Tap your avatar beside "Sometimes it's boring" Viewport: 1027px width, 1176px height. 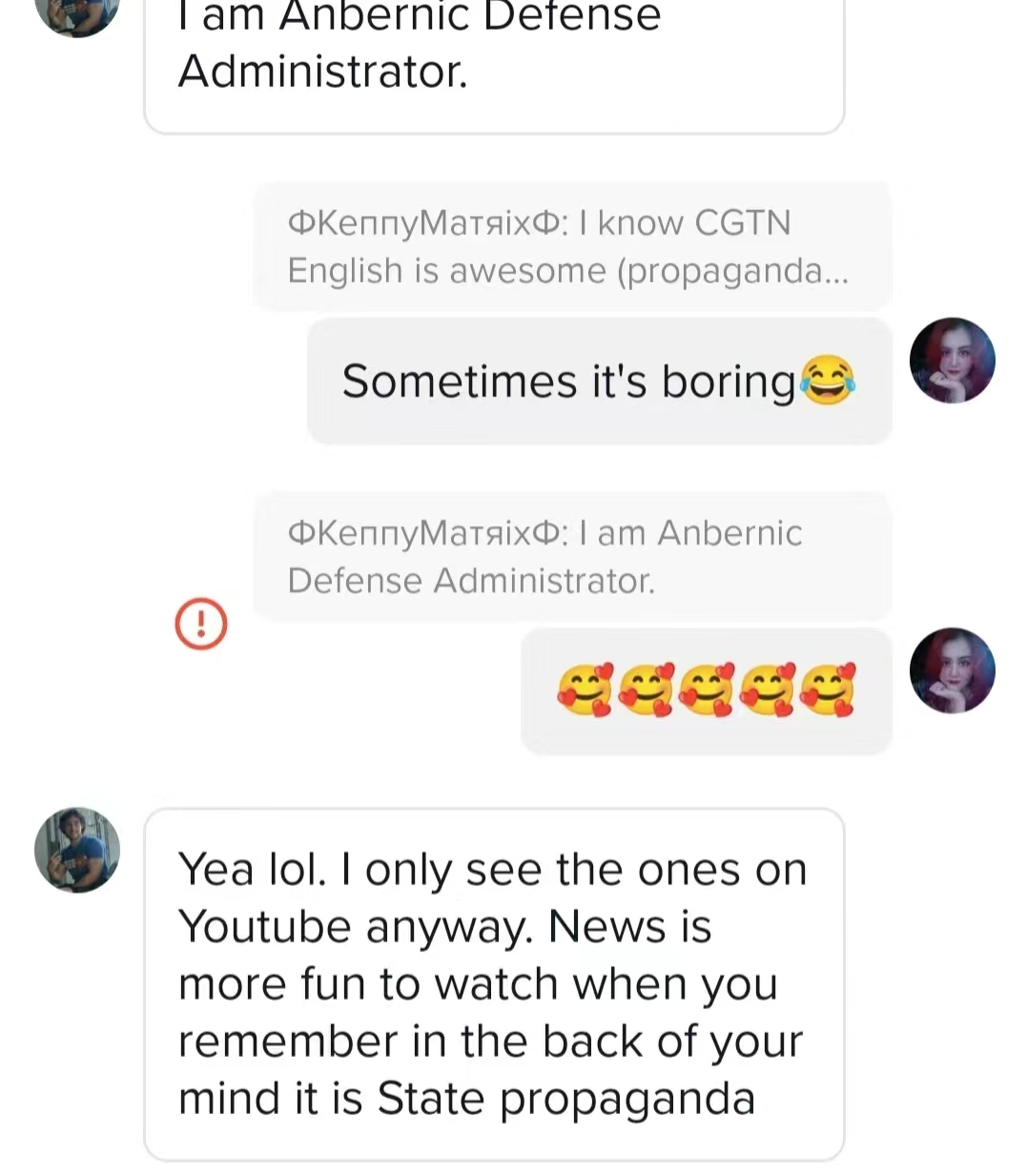[952, 361]
